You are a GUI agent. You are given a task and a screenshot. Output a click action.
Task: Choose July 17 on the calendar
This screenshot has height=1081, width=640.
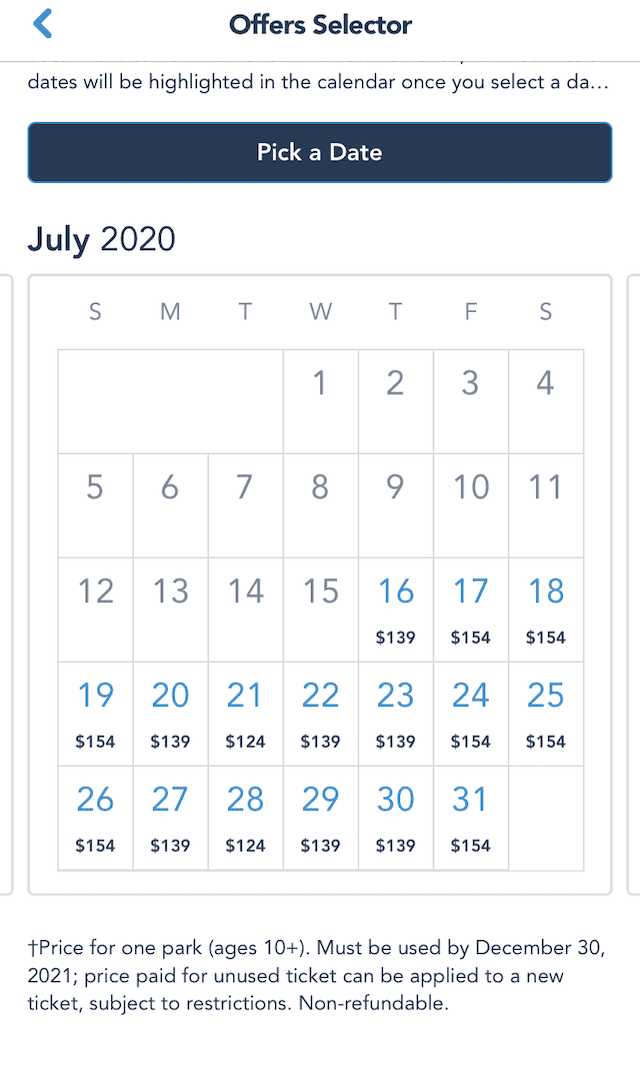point(471,609)
